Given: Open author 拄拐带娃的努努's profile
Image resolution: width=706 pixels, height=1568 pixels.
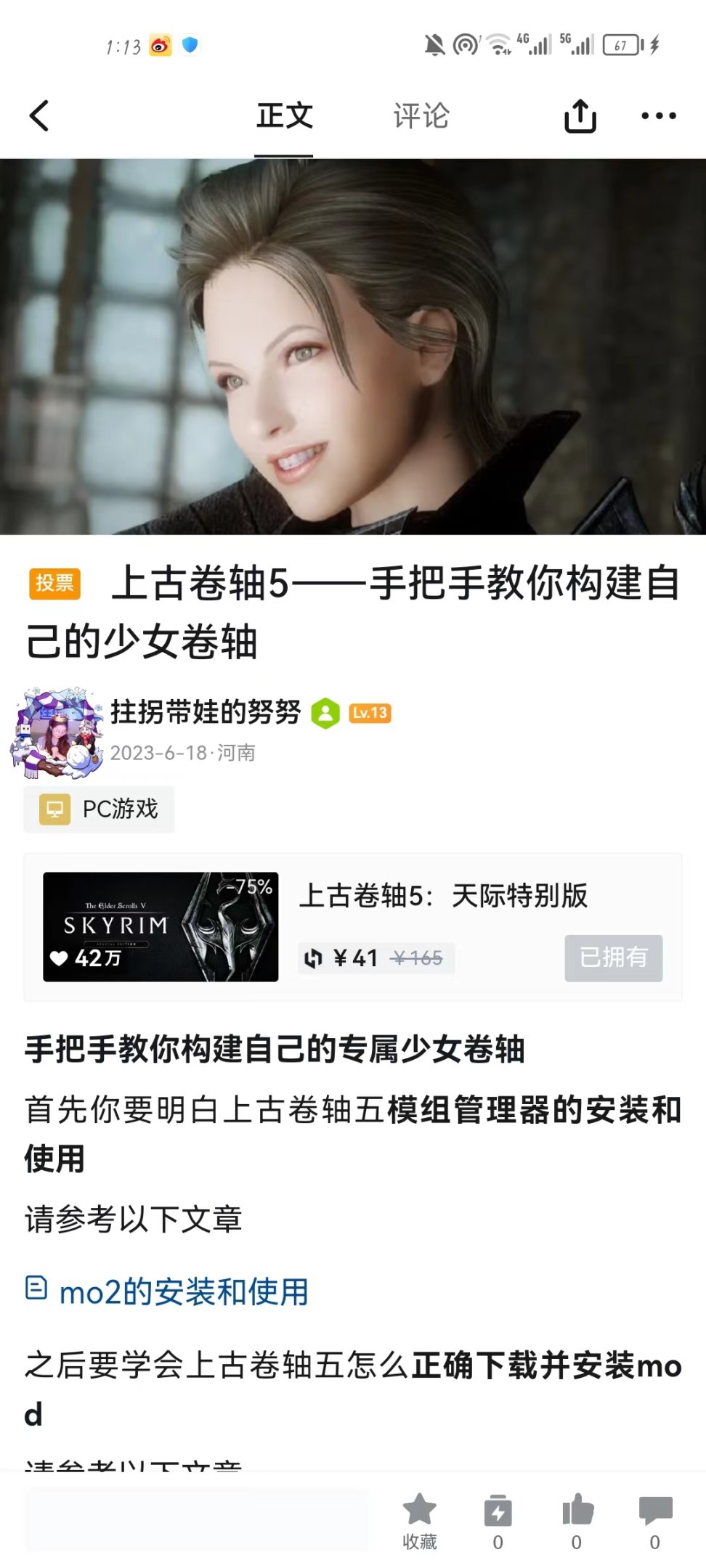Looking at the screenshot, I should pos(206,713).
